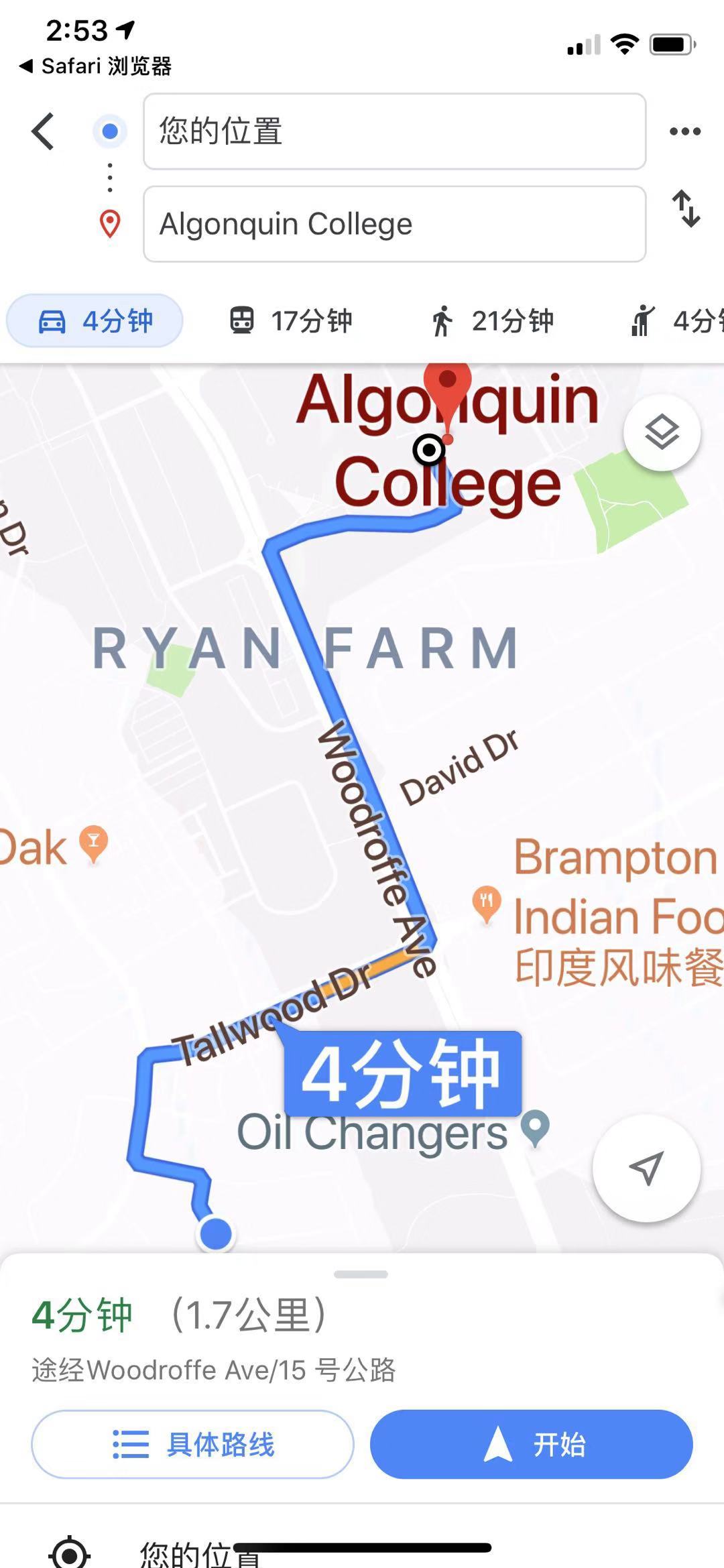Screen dimensions: 724x1568
Task: Switch to ride-hailing travel mode
Action: [x=674, y=321]
